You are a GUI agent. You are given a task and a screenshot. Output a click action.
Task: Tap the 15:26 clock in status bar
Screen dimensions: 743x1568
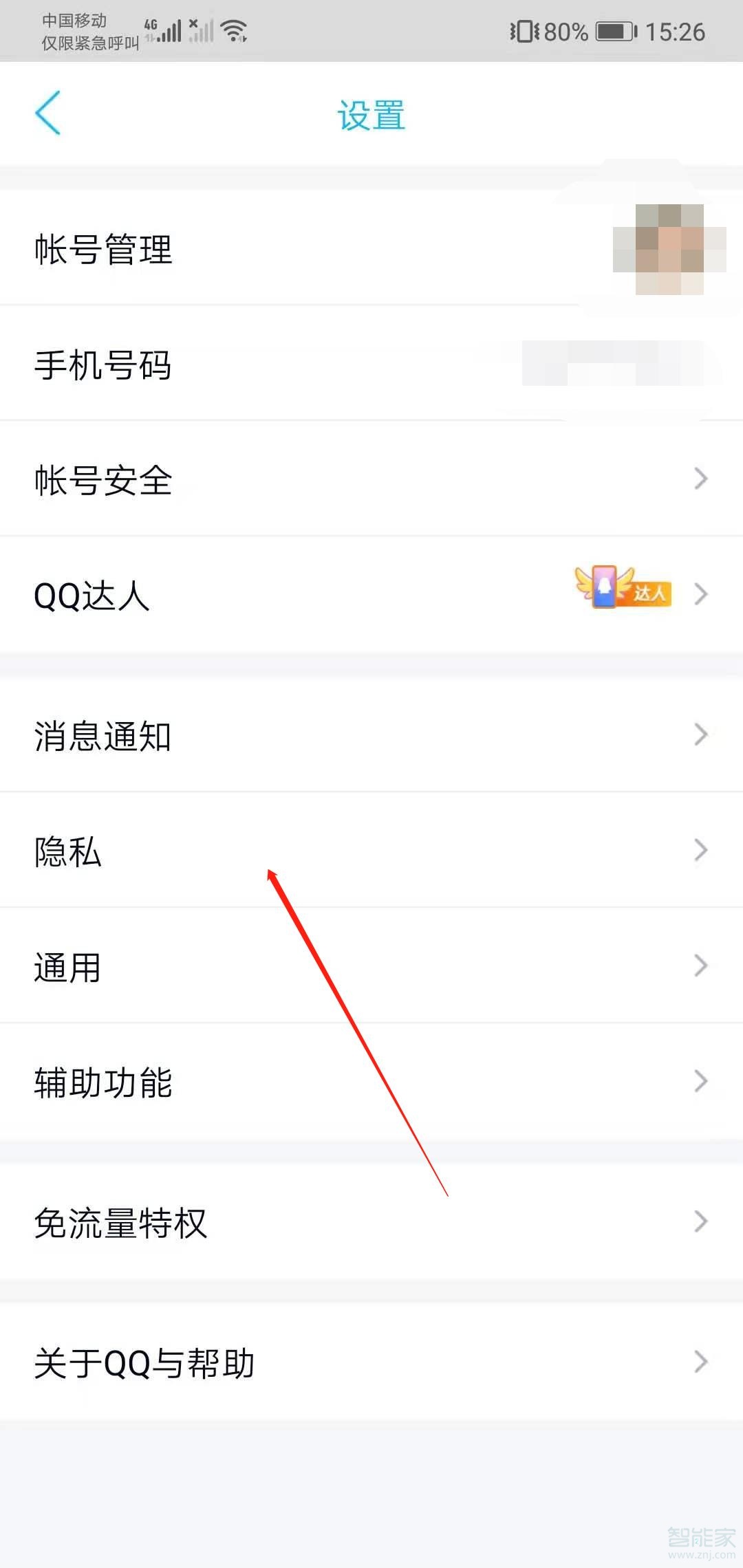tap(678, 30)
